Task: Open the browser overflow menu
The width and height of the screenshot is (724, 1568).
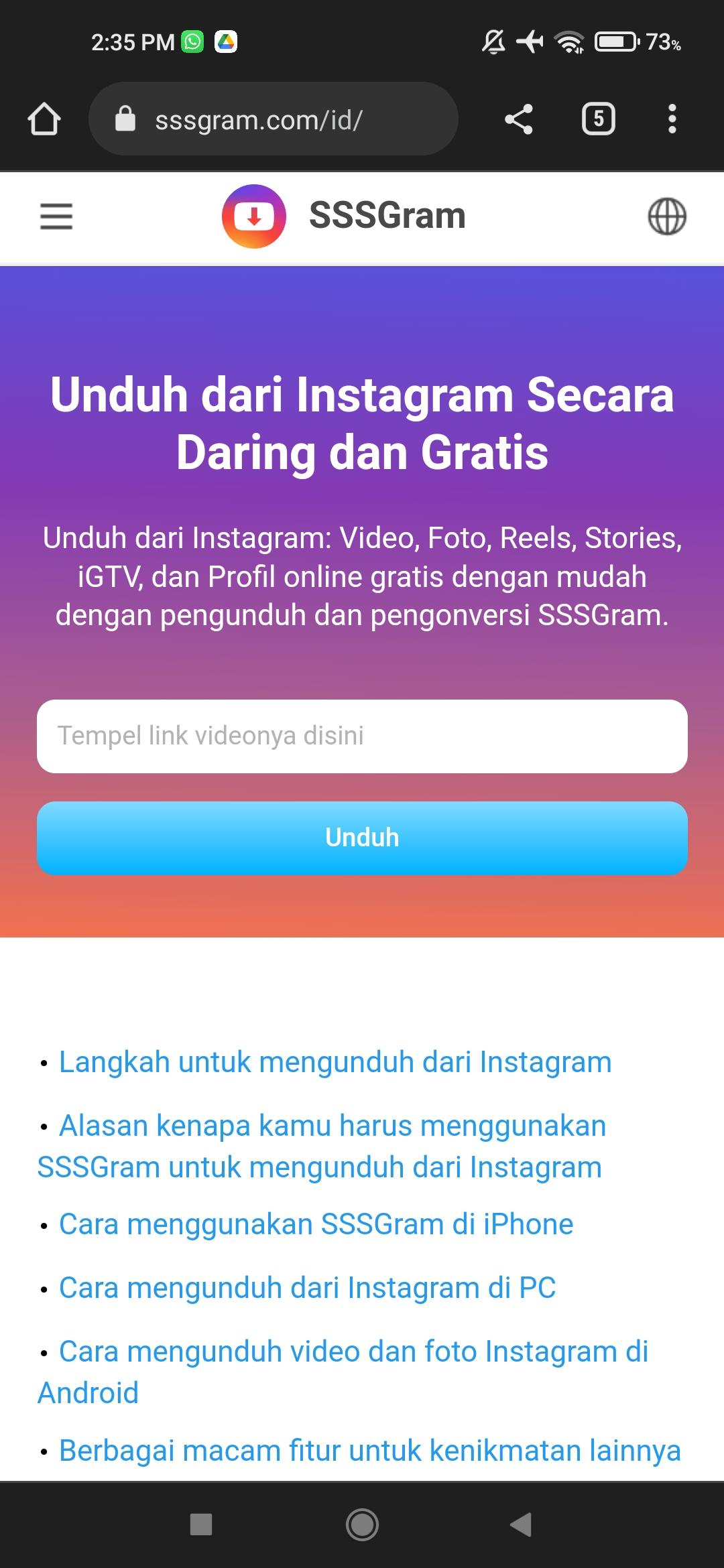Action: [x=672, y=119]
